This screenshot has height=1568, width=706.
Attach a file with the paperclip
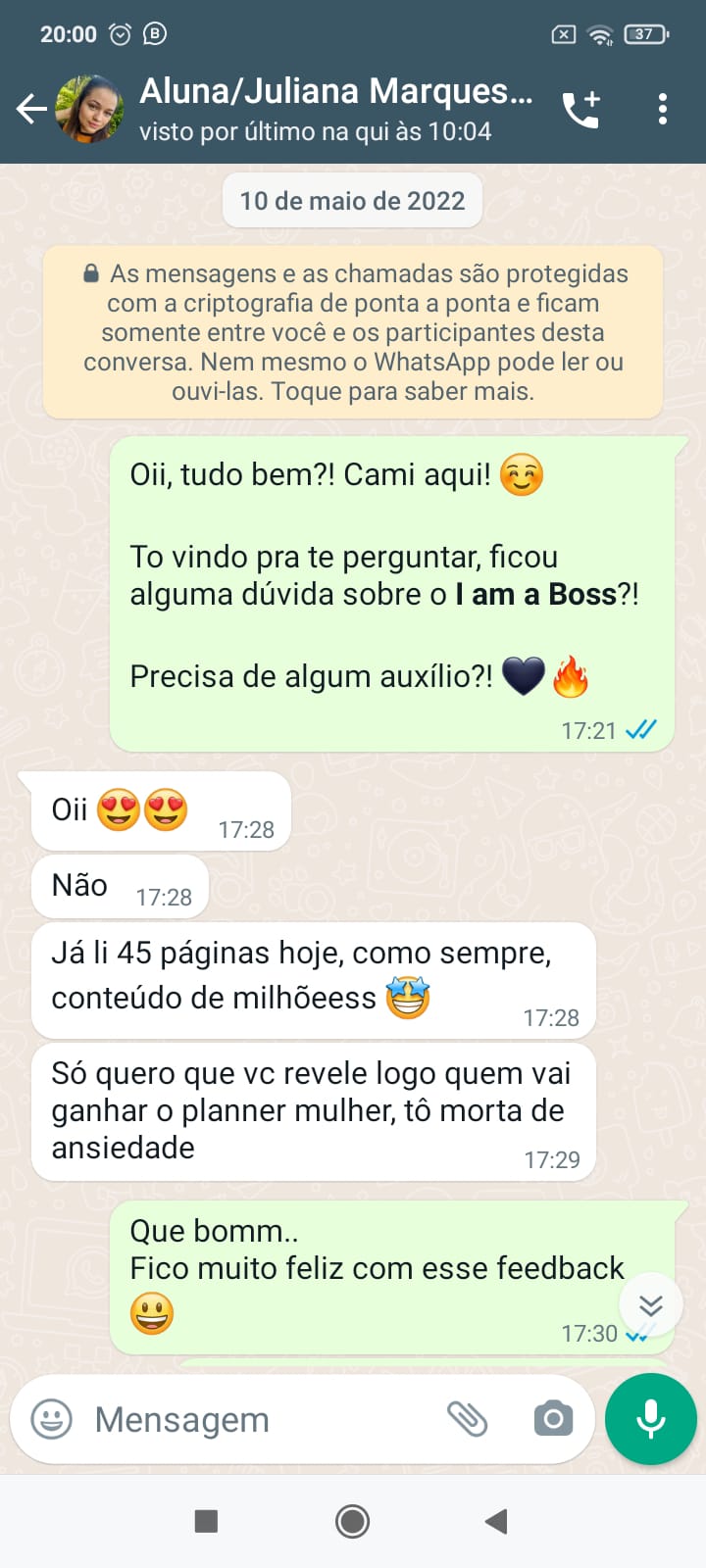tap(468, 1418)
